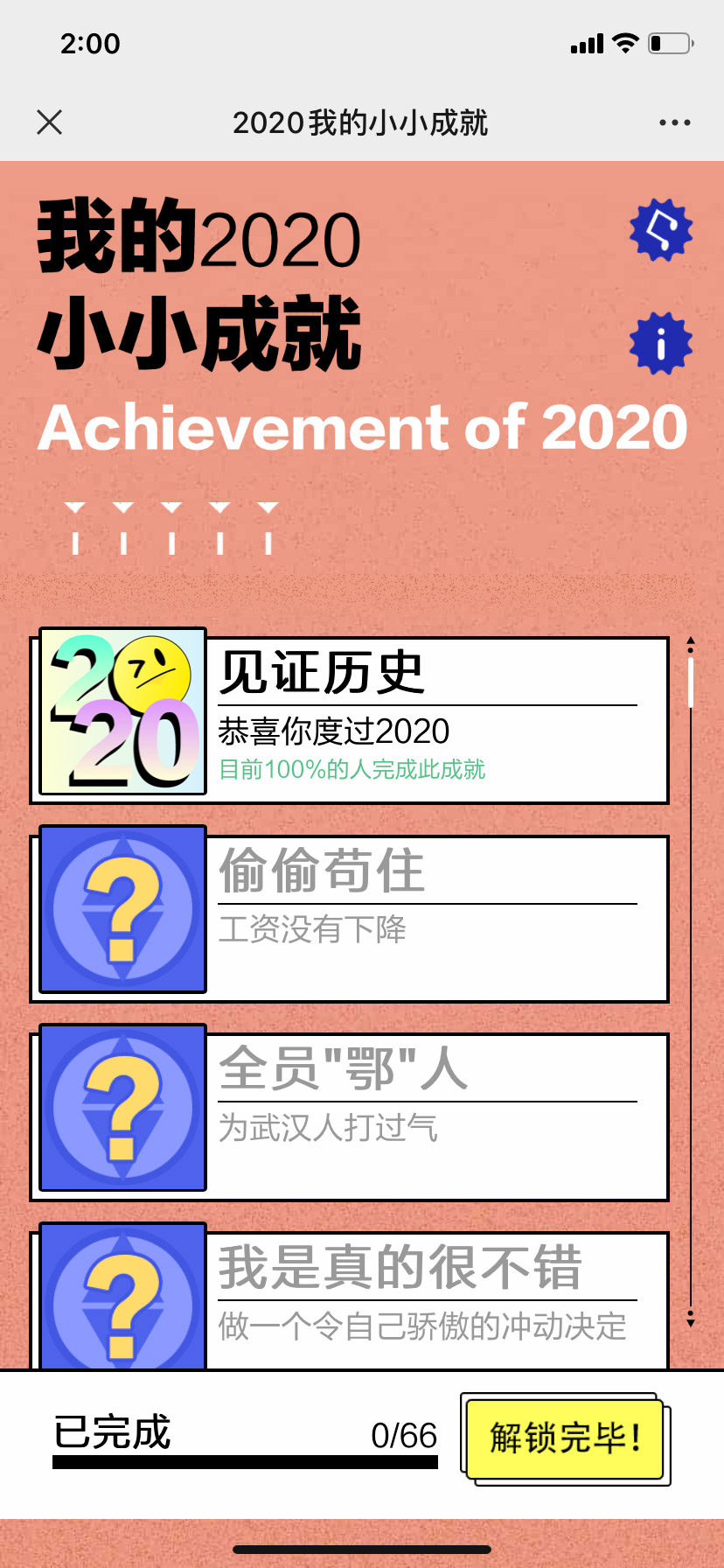Tap the yellow 解锁完毕! button
Screen dimensions: 724x1568
point(565,1438)
